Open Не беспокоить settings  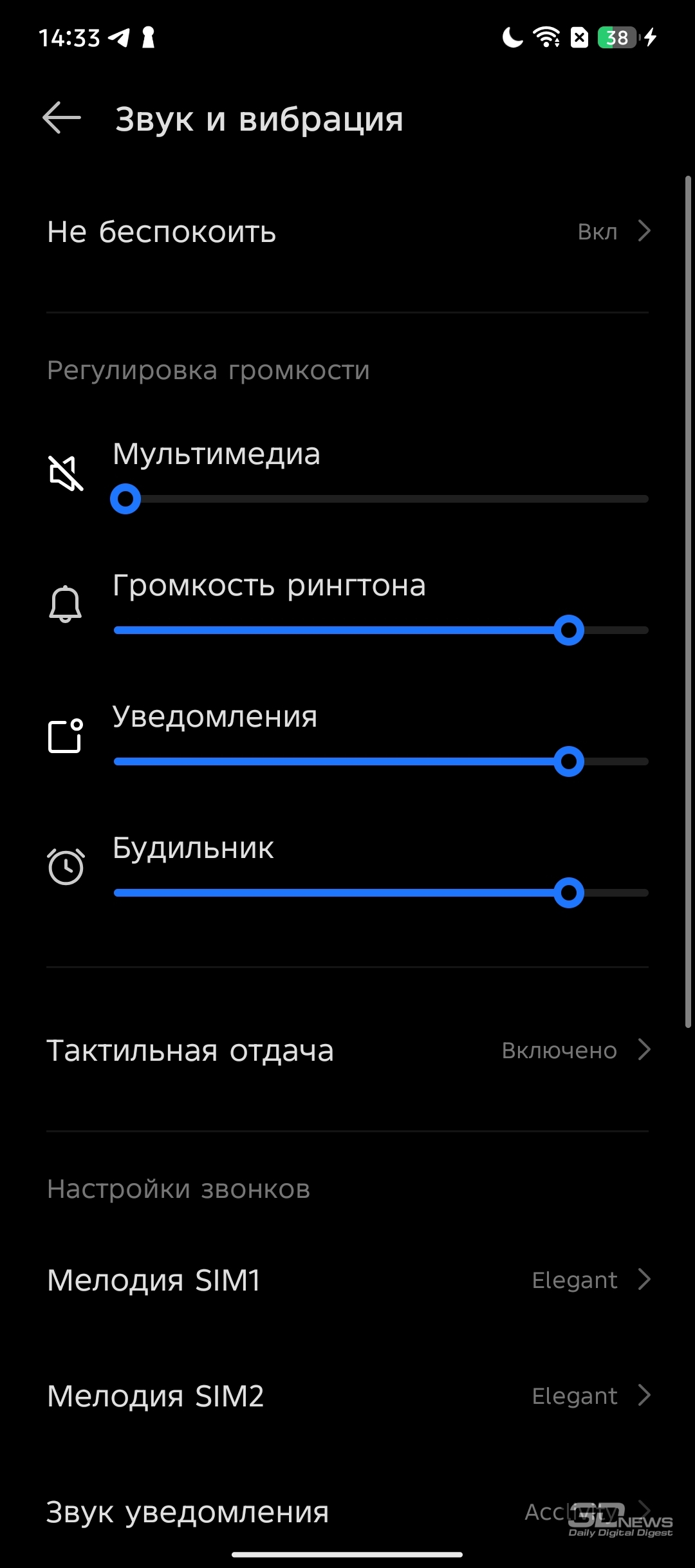point(347,232)
